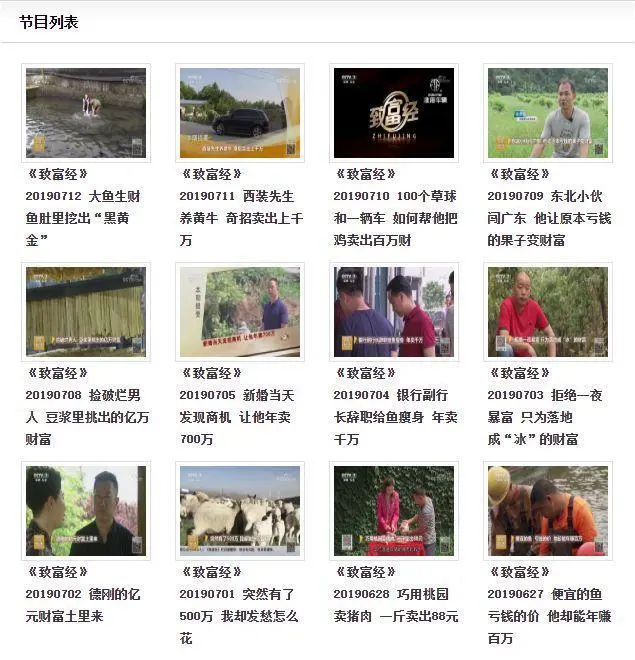Open the 20190711 西装先生养黄牛 episode
635x660 pixels.
coord(239,113)
